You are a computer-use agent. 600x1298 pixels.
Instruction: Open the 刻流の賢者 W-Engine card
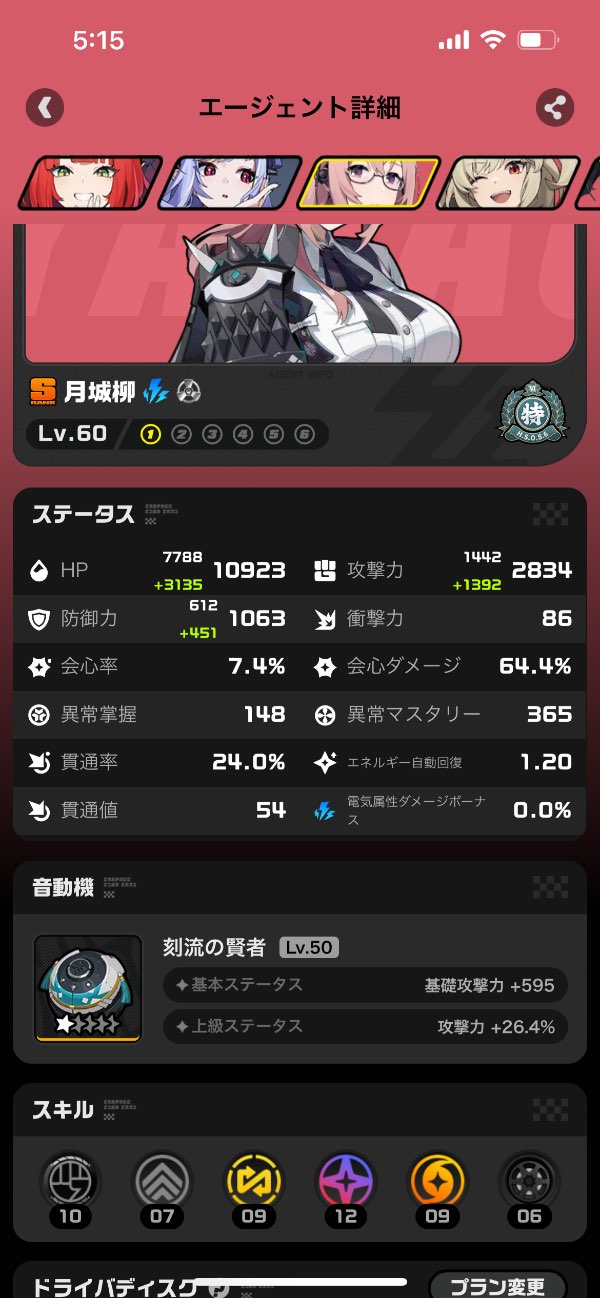tap(300, 987)
